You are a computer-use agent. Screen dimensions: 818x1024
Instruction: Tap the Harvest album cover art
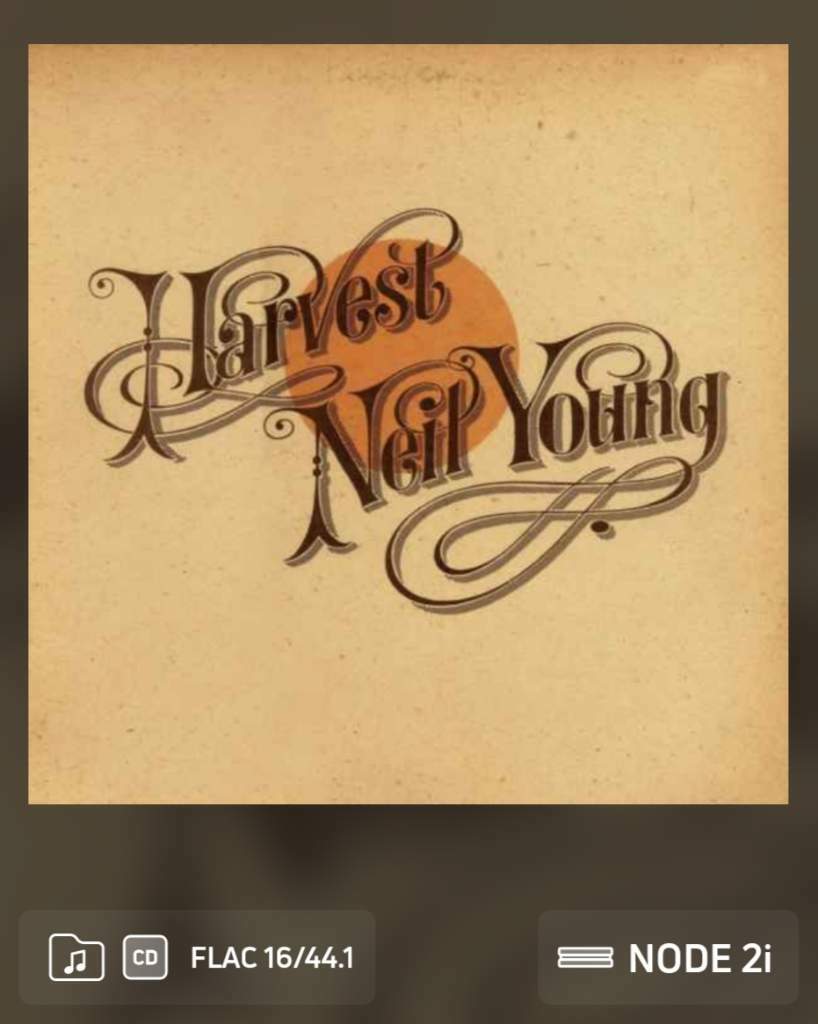pos(408,423)
